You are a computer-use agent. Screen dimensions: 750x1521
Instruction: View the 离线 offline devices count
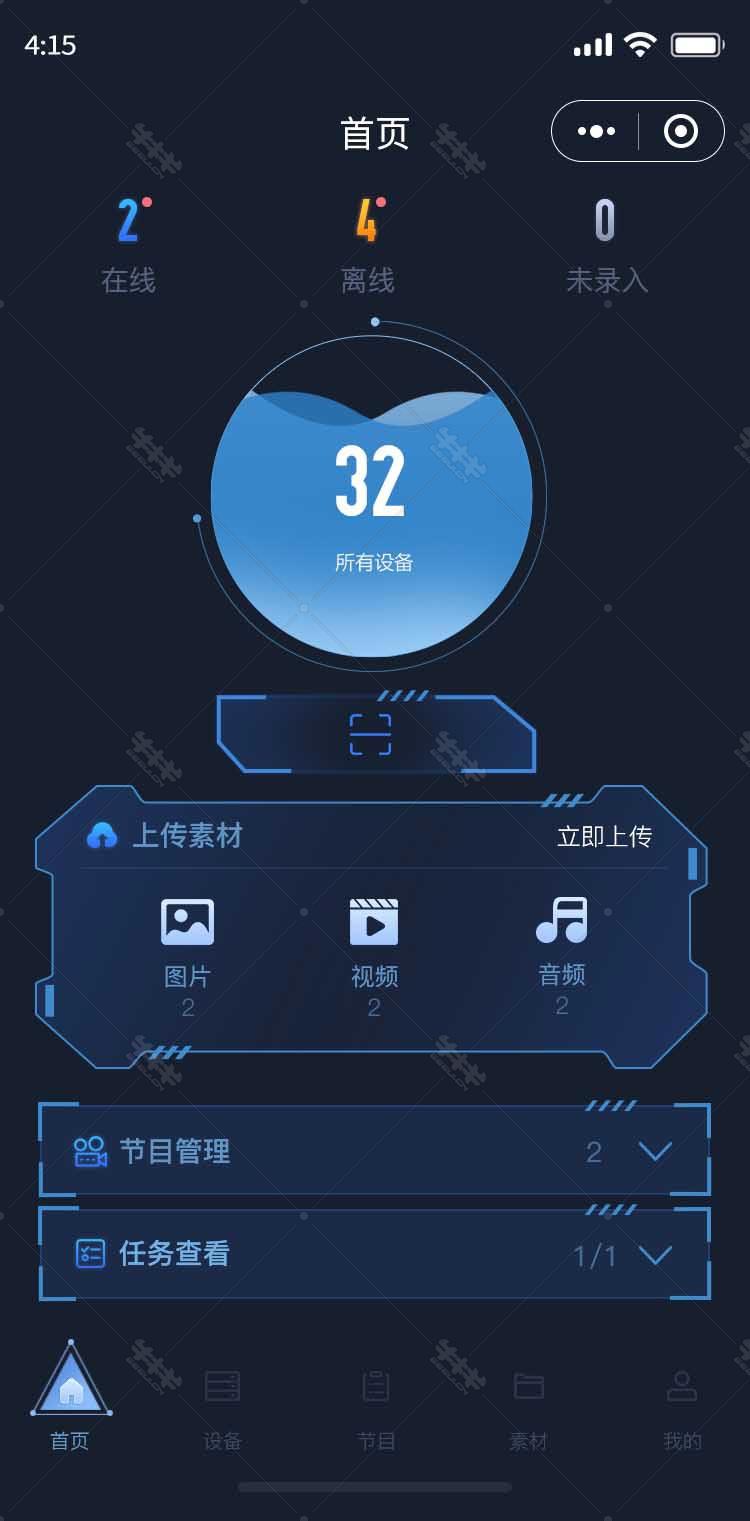[368, 245]
